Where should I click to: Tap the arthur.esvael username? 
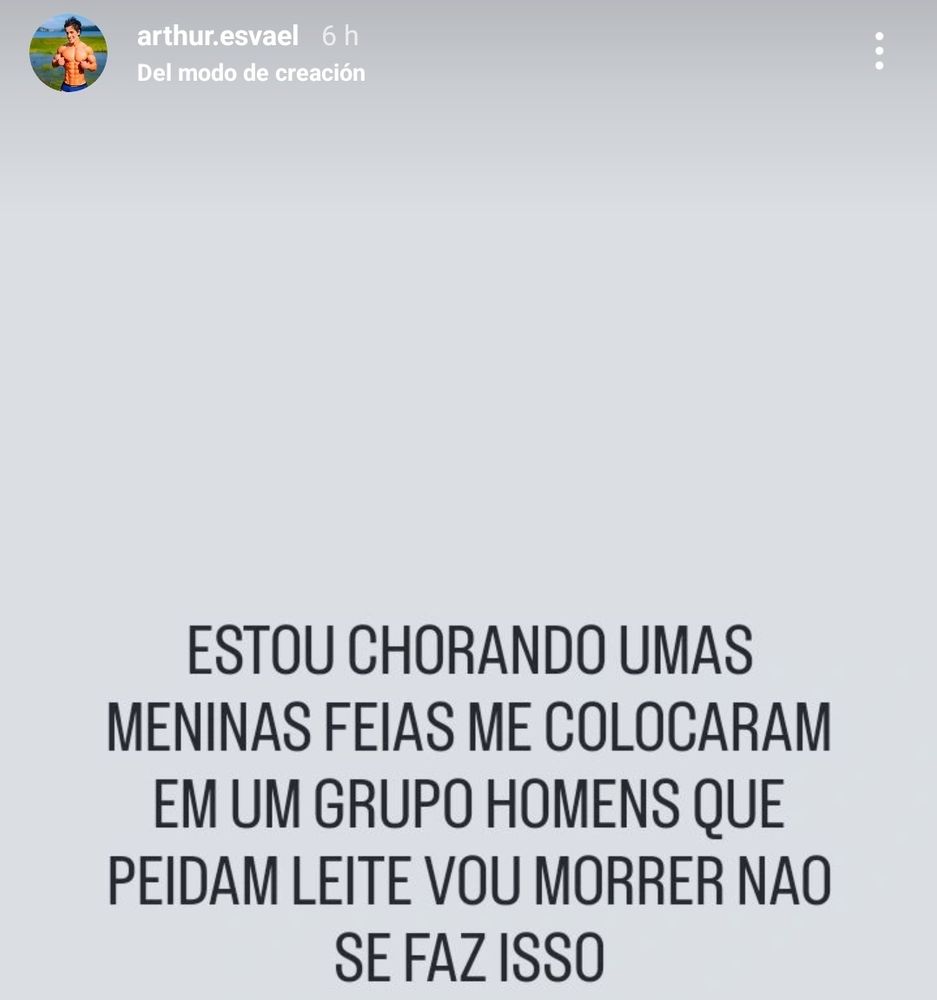(x=218, y=36)
